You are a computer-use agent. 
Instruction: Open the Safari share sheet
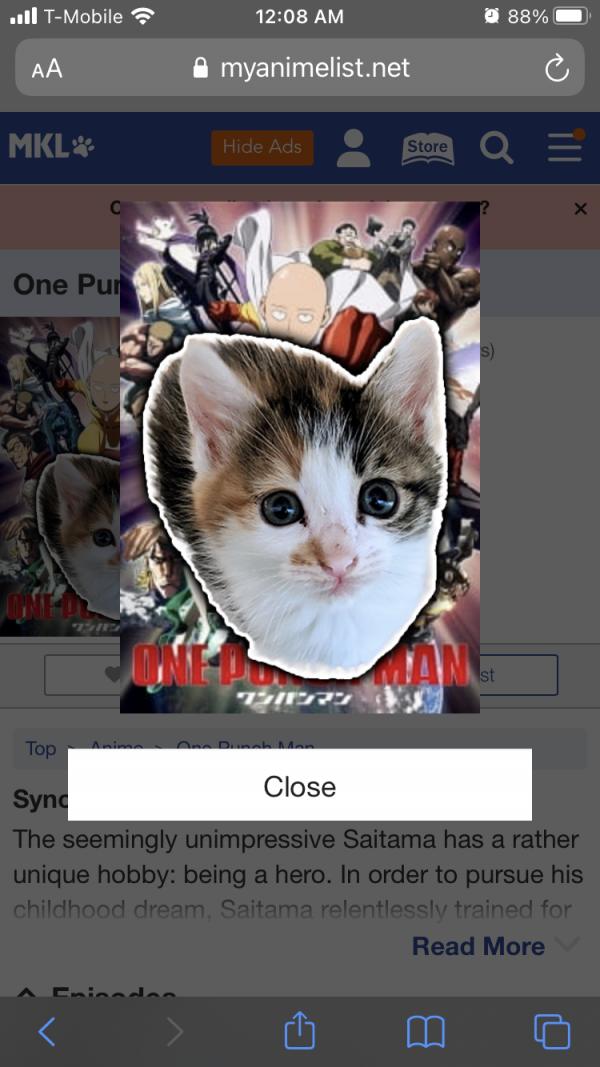tap(299, 1030)
